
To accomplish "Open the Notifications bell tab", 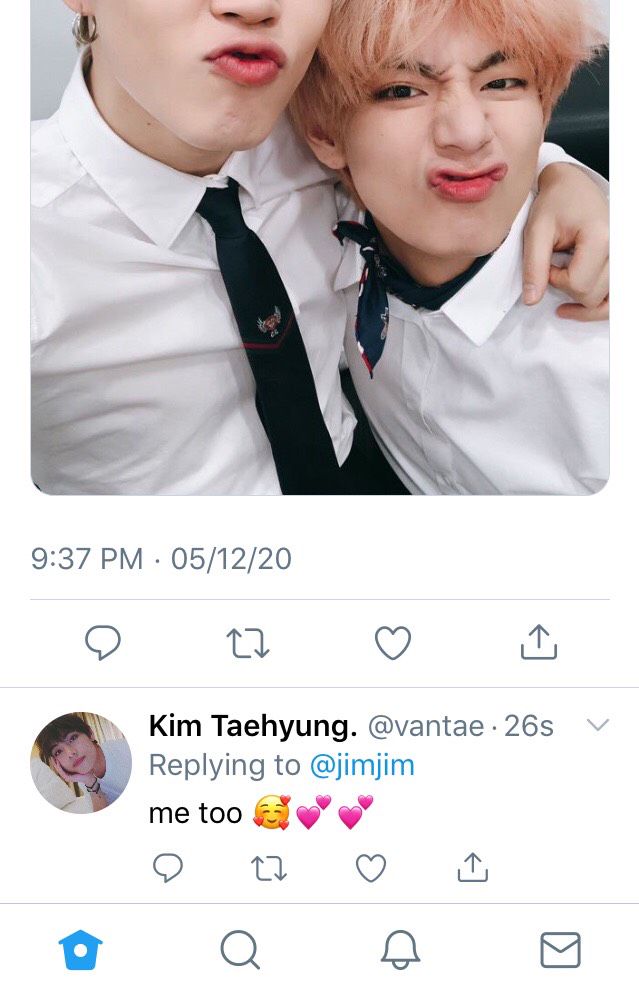I will (400, 950).
